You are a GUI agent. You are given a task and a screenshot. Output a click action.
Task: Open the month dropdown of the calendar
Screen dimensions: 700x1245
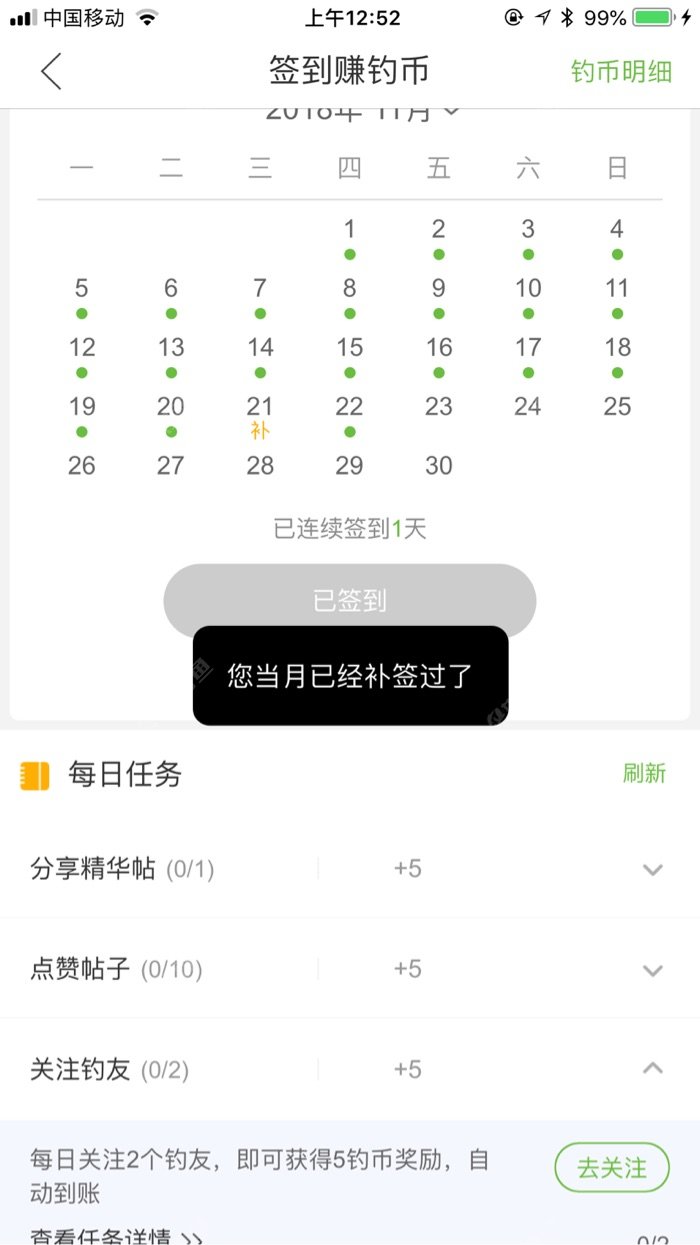coord(450,112)
